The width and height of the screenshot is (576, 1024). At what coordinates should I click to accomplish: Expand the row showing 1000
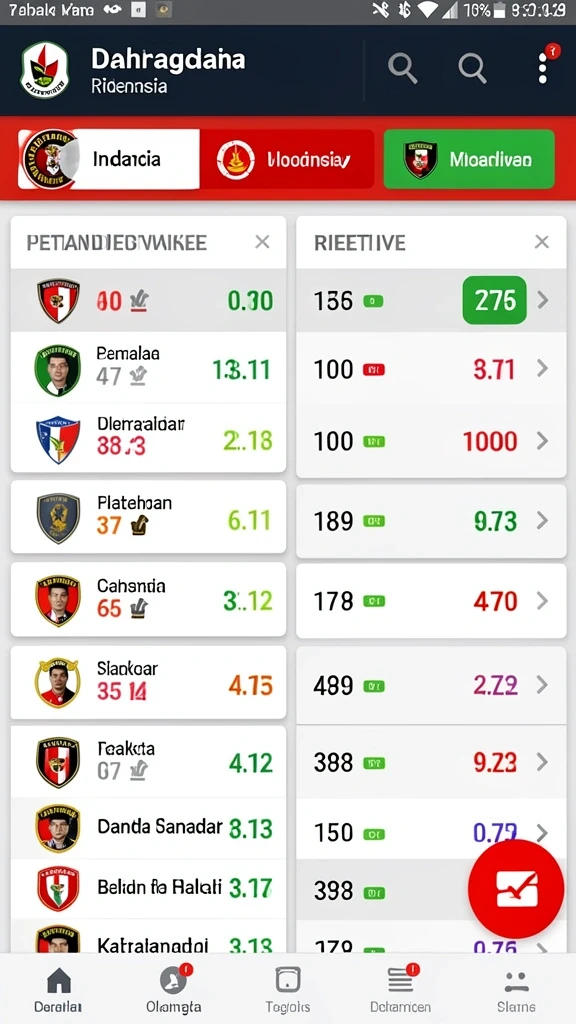[431, 441]
